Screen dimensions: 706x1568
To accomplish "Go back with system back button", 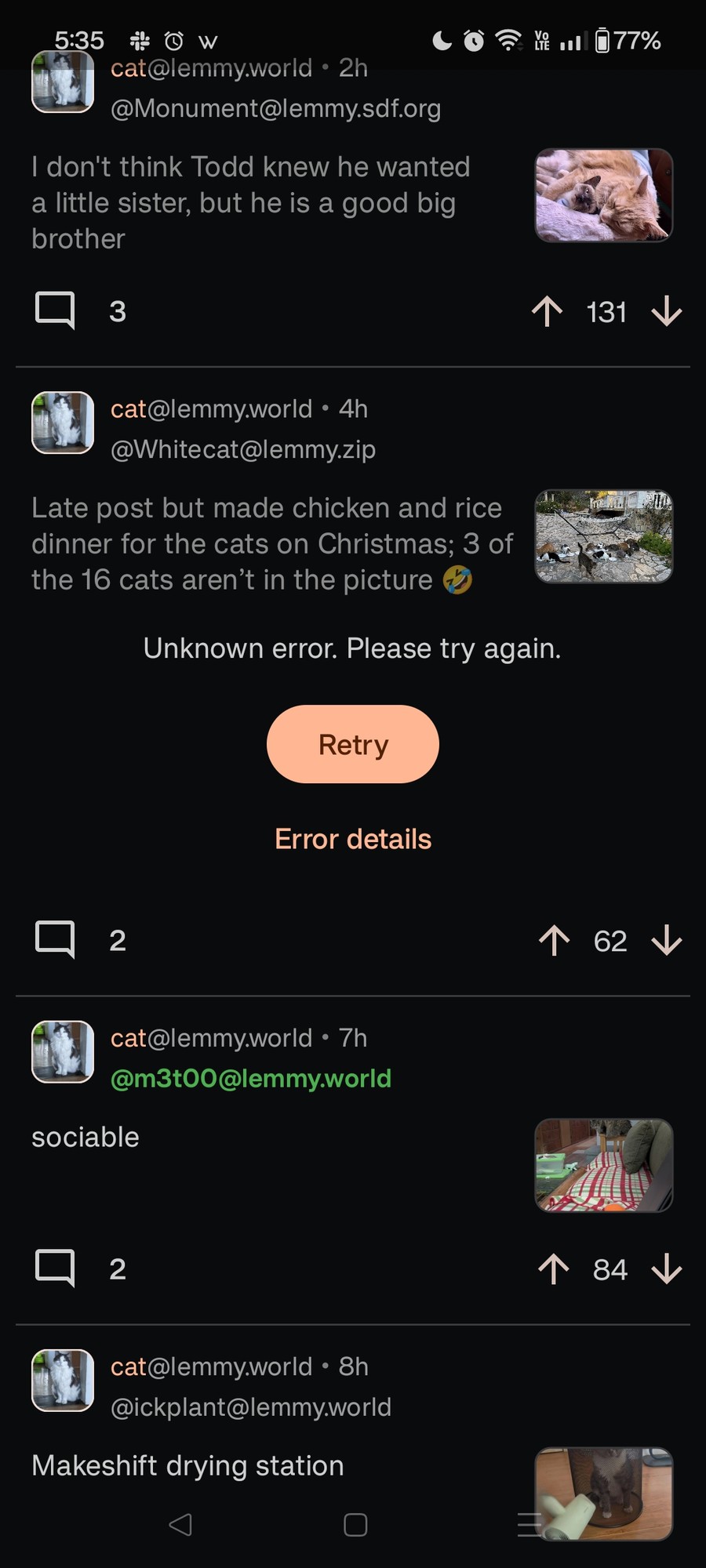I will [x=180, y=1524].
